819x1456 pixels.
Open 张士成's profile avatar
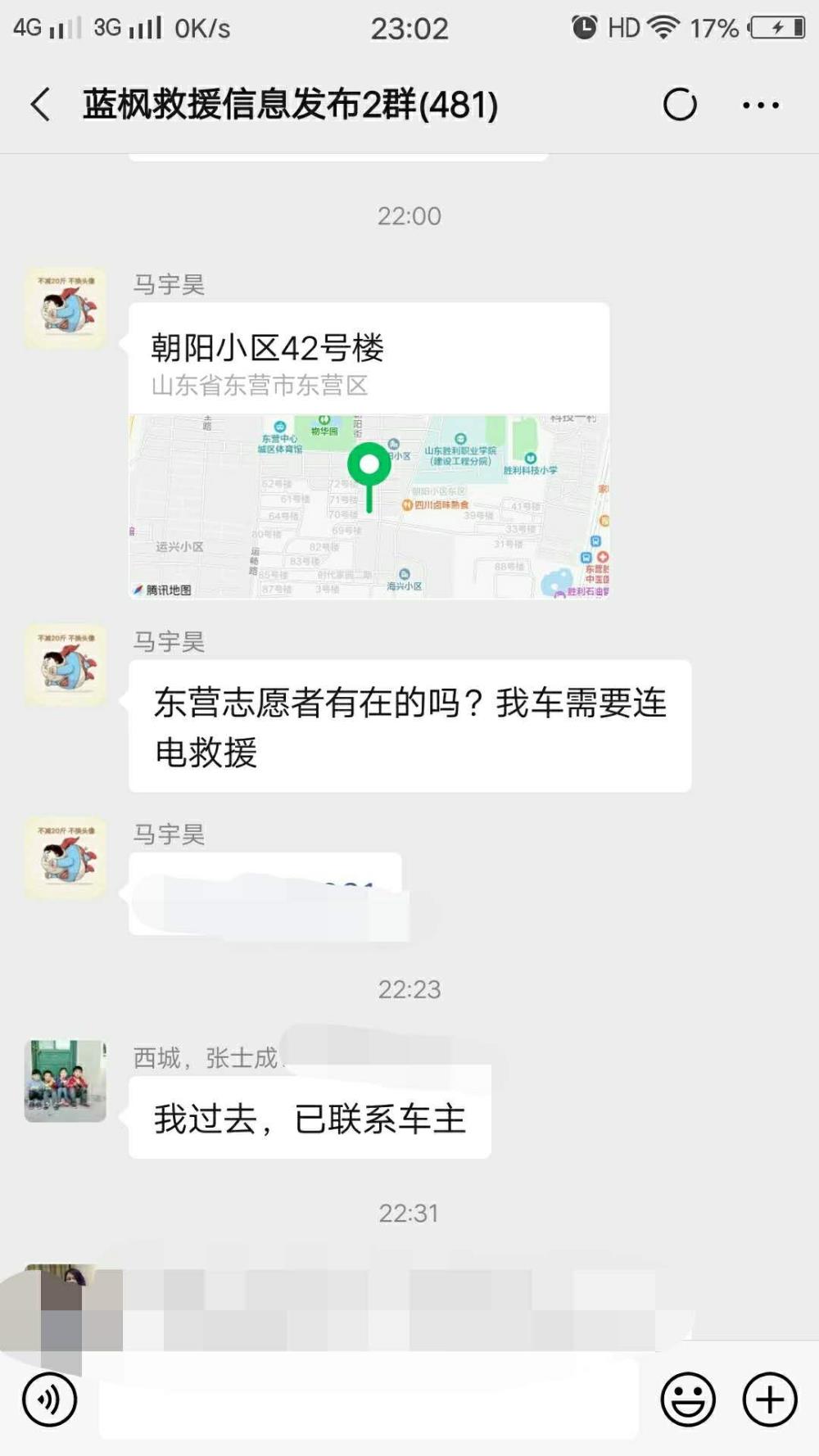point(66,1081)
